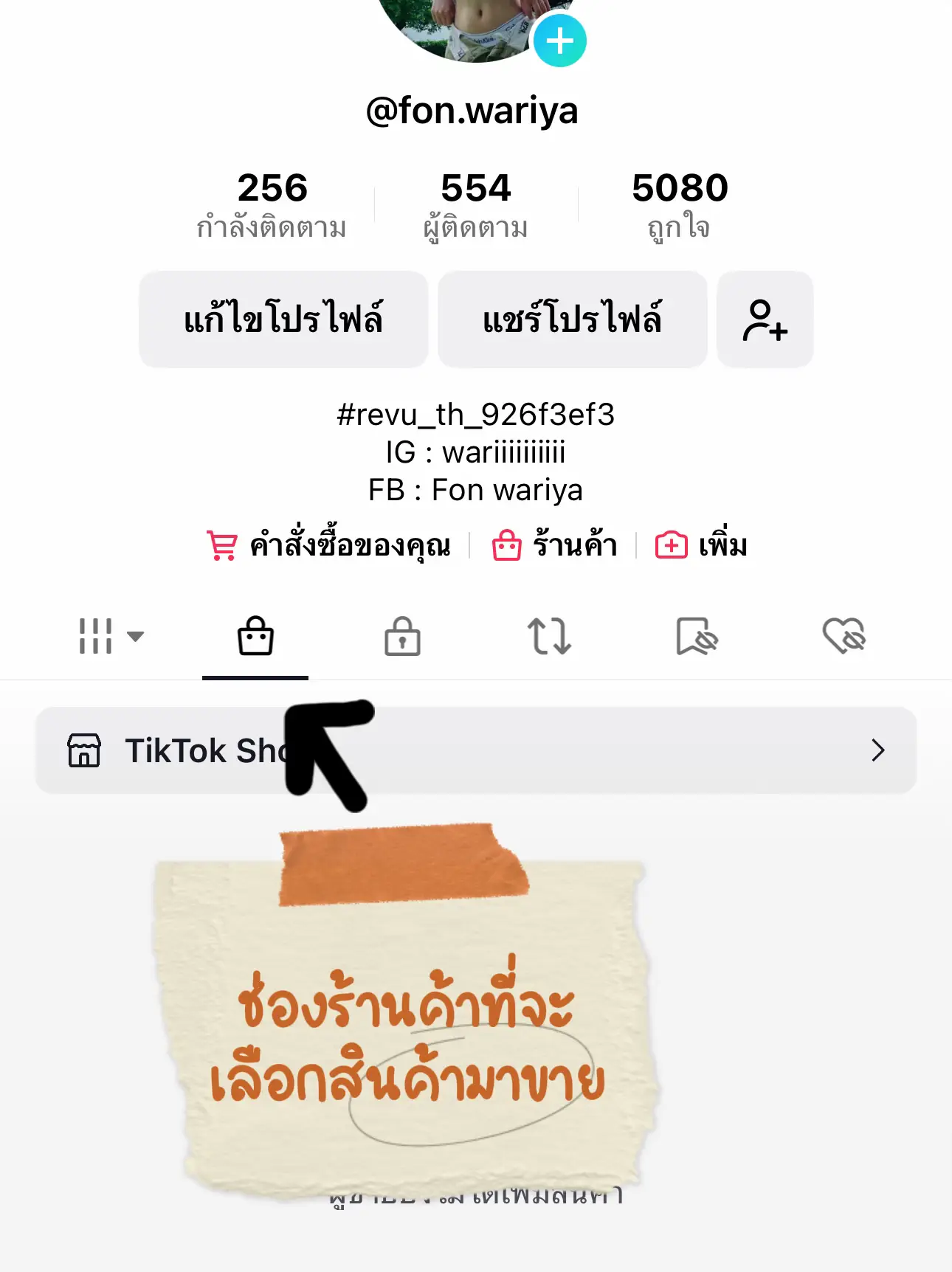Viewport: 952px width, 1272px height.
Task: Select the shop bag icon beside ร้านค้า
Action: tap(506, 545)
